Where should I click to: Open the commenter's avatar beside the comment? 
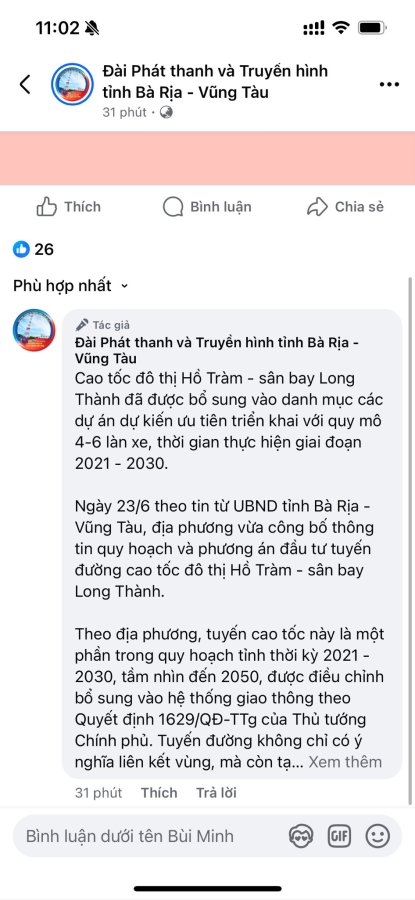tap(34, 330)
